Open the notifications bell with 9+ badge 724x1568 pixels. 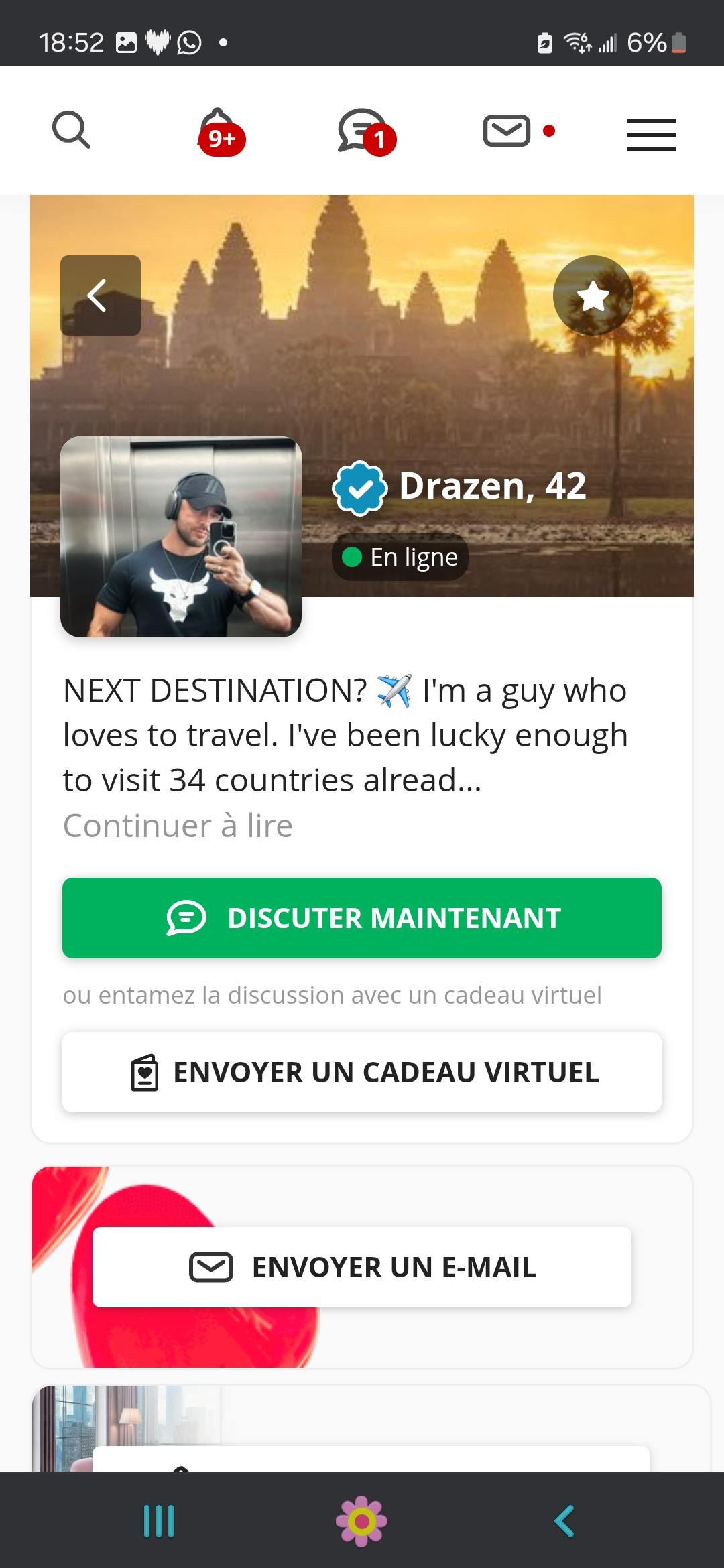coord(220,131)
